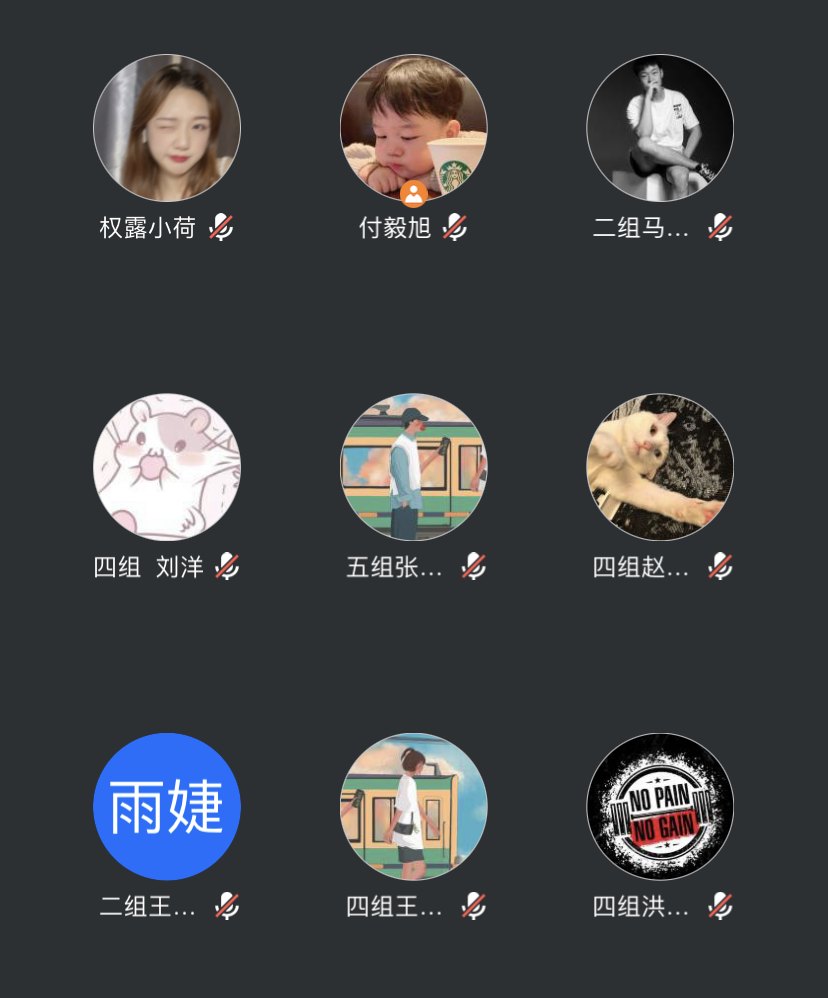Select participant 付毅旭's avatar
This screenshot has width=828, height=998.
click(413, 128)
